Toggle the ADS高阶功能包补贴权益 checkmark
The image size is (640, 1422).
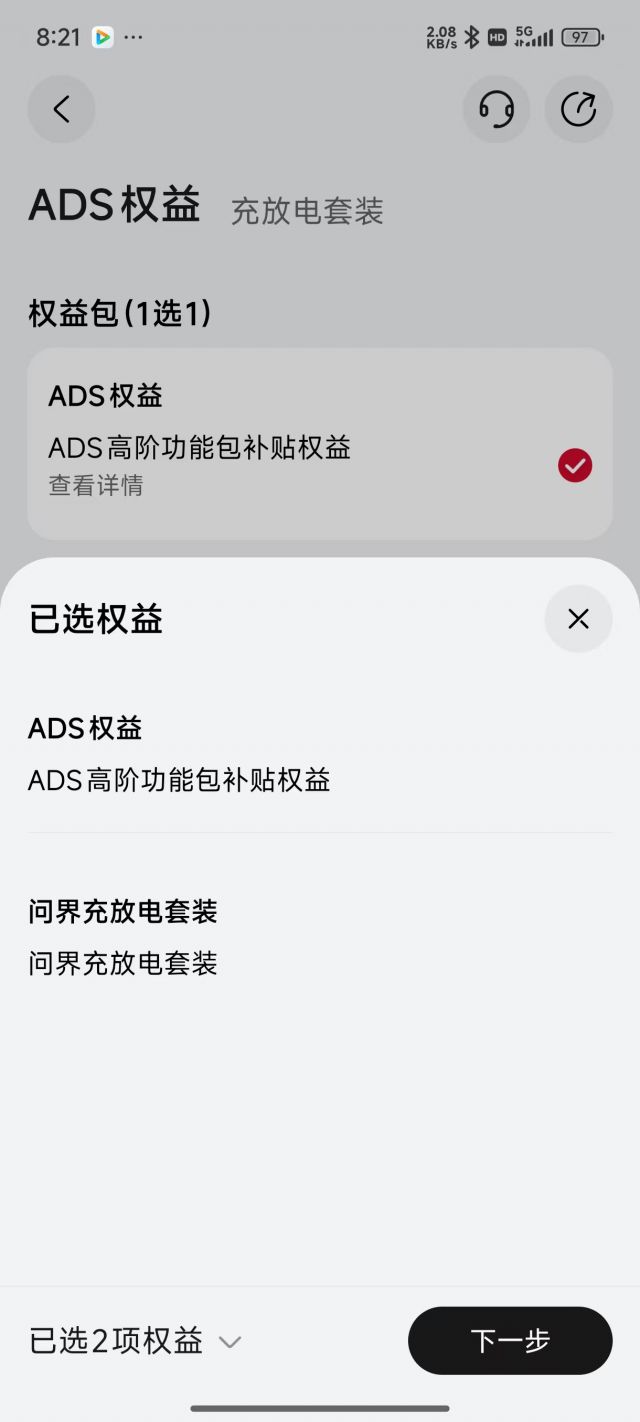575,465
